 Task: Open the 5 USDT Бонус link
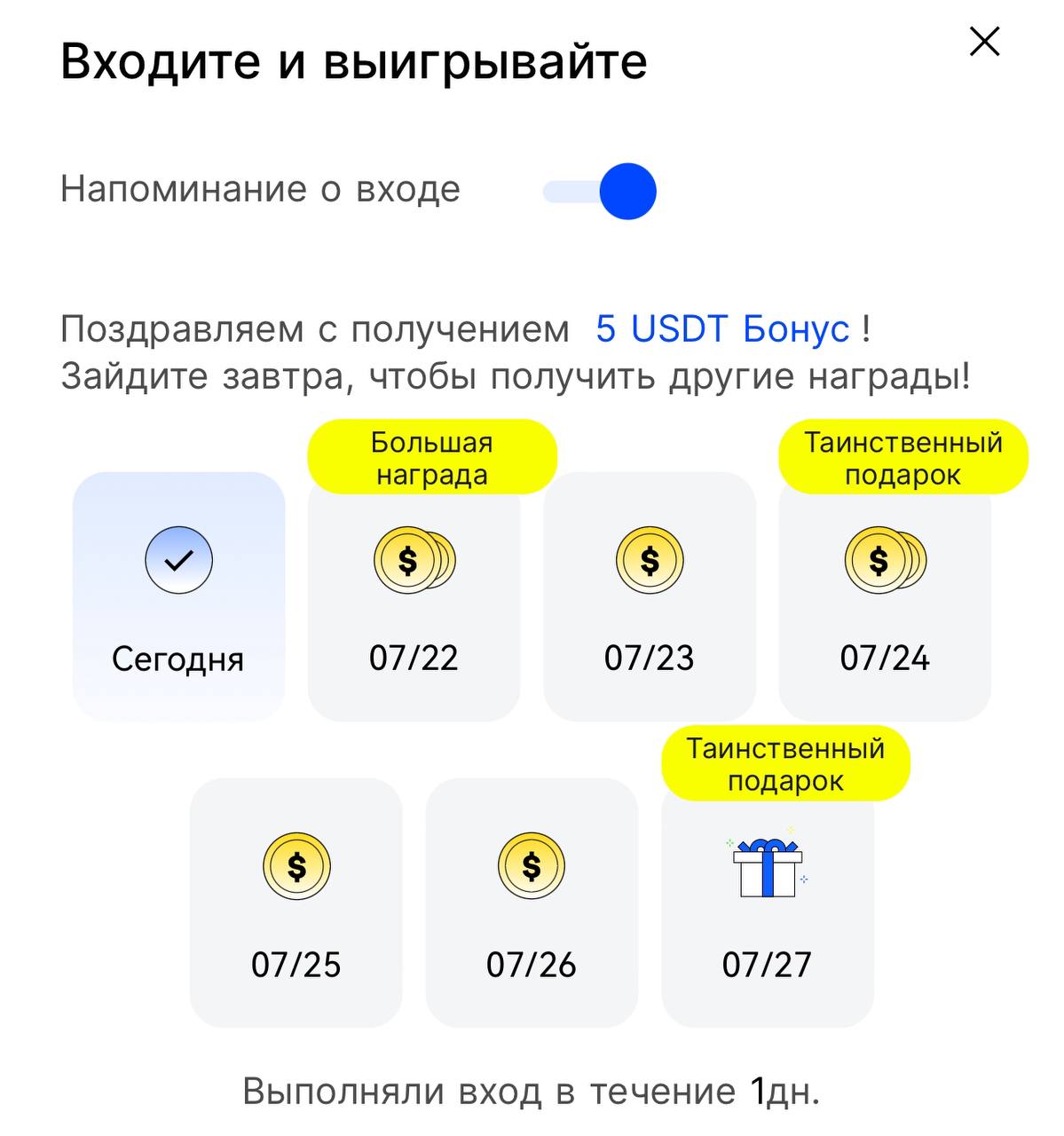pyautogui.click(x=722, y=329)
